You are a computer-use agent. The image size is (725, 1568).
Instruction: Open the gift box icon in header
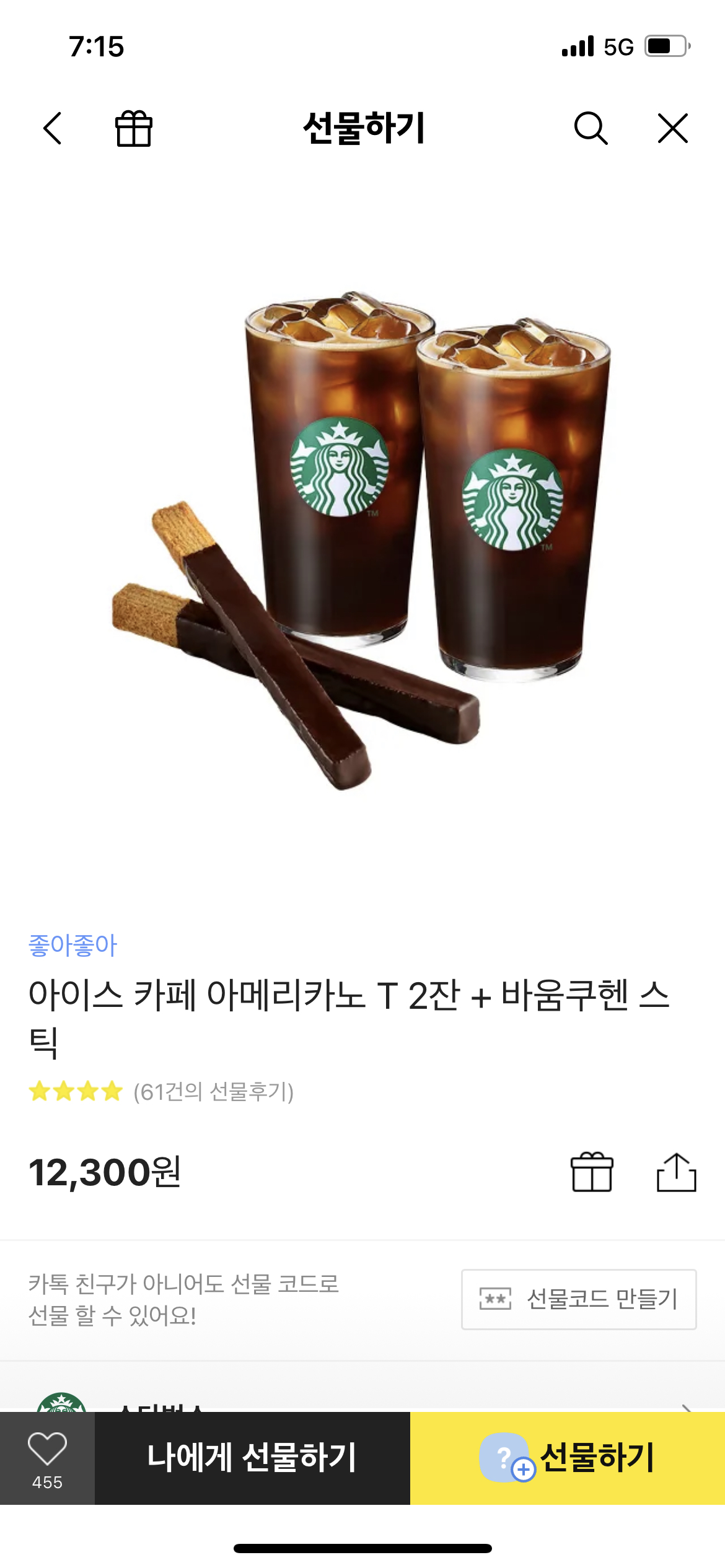[134, 128]
